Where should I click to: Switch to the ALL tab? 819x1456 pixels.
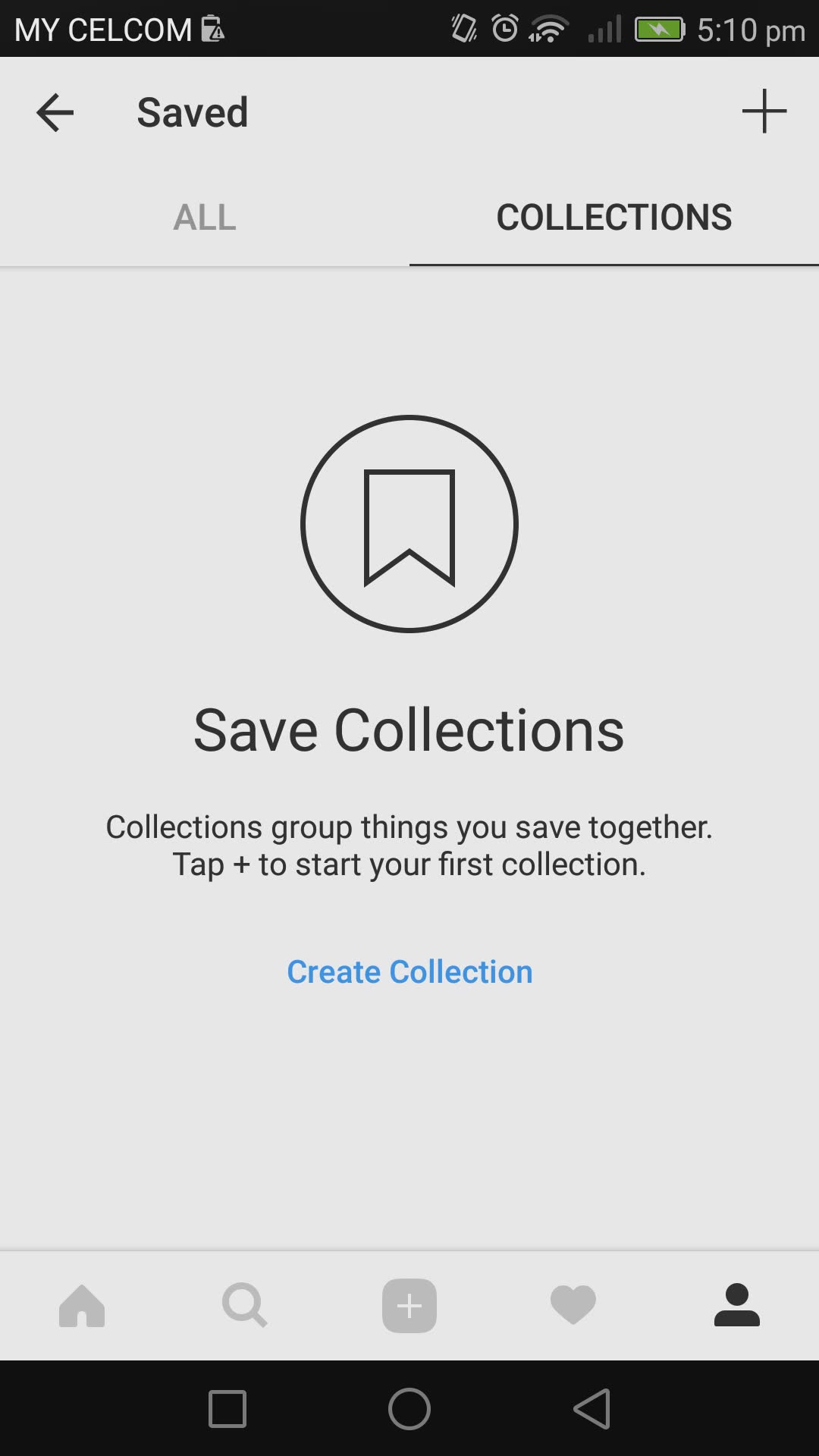pos(205,218)
